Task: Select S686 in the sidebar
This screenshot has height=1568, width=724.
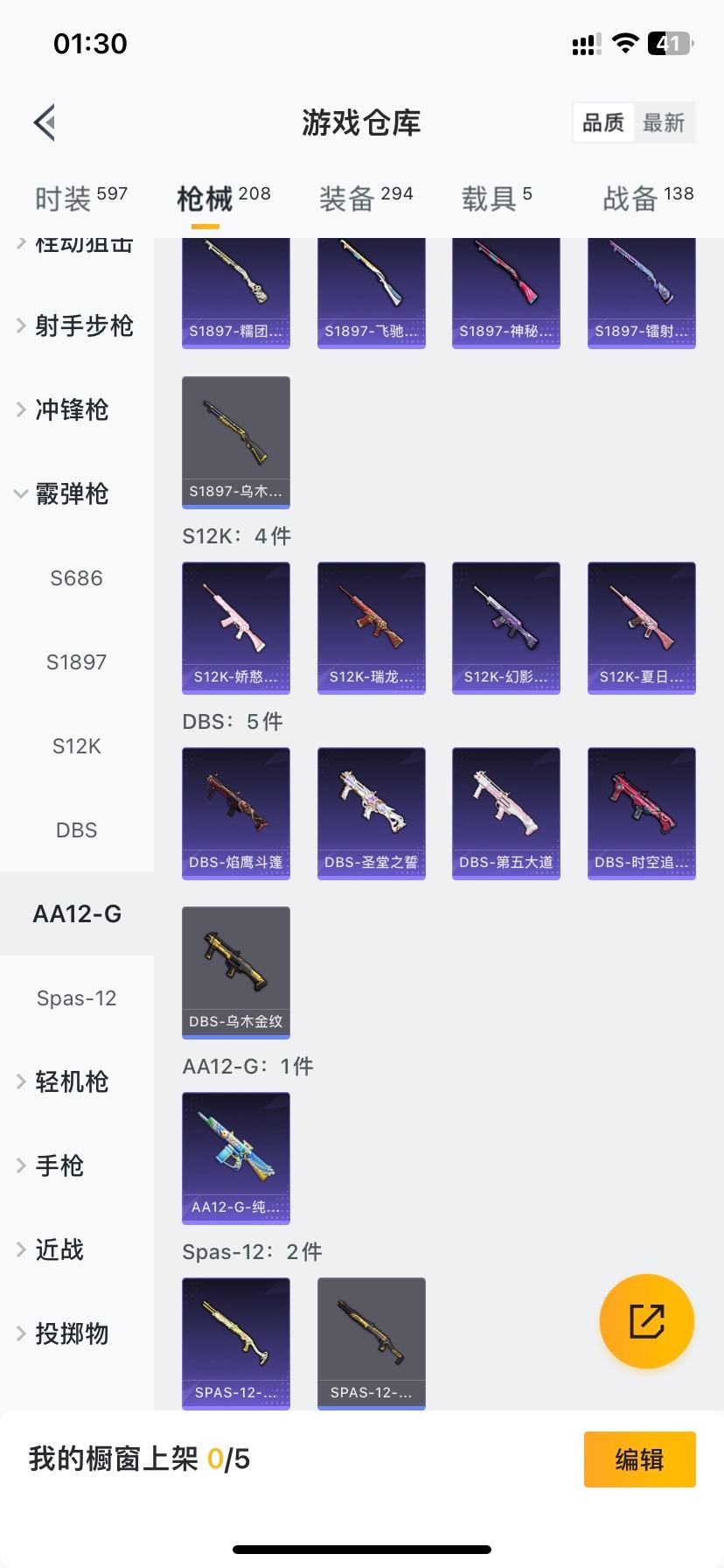Action: 76,578
